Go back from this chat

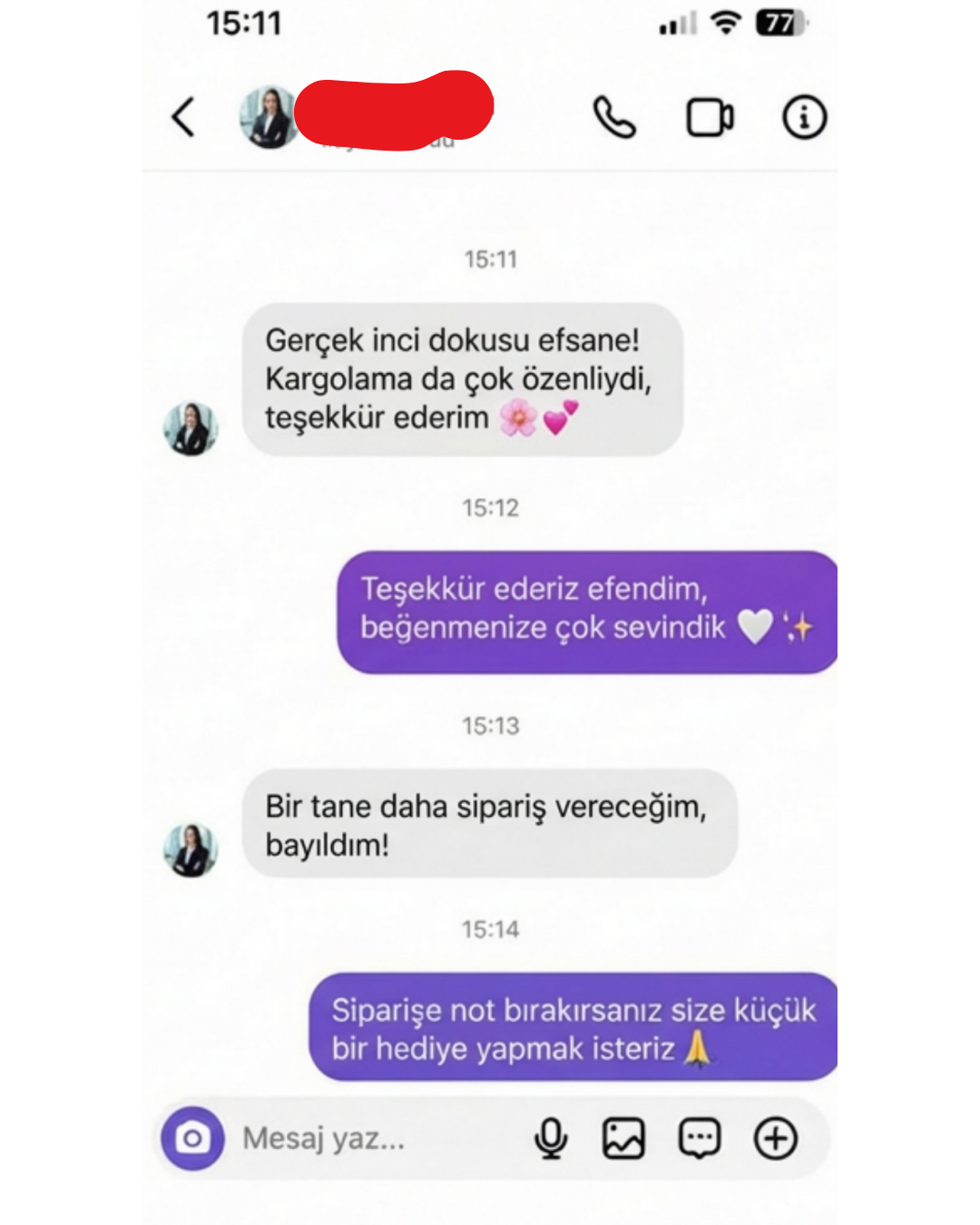[x=184, y=117]
